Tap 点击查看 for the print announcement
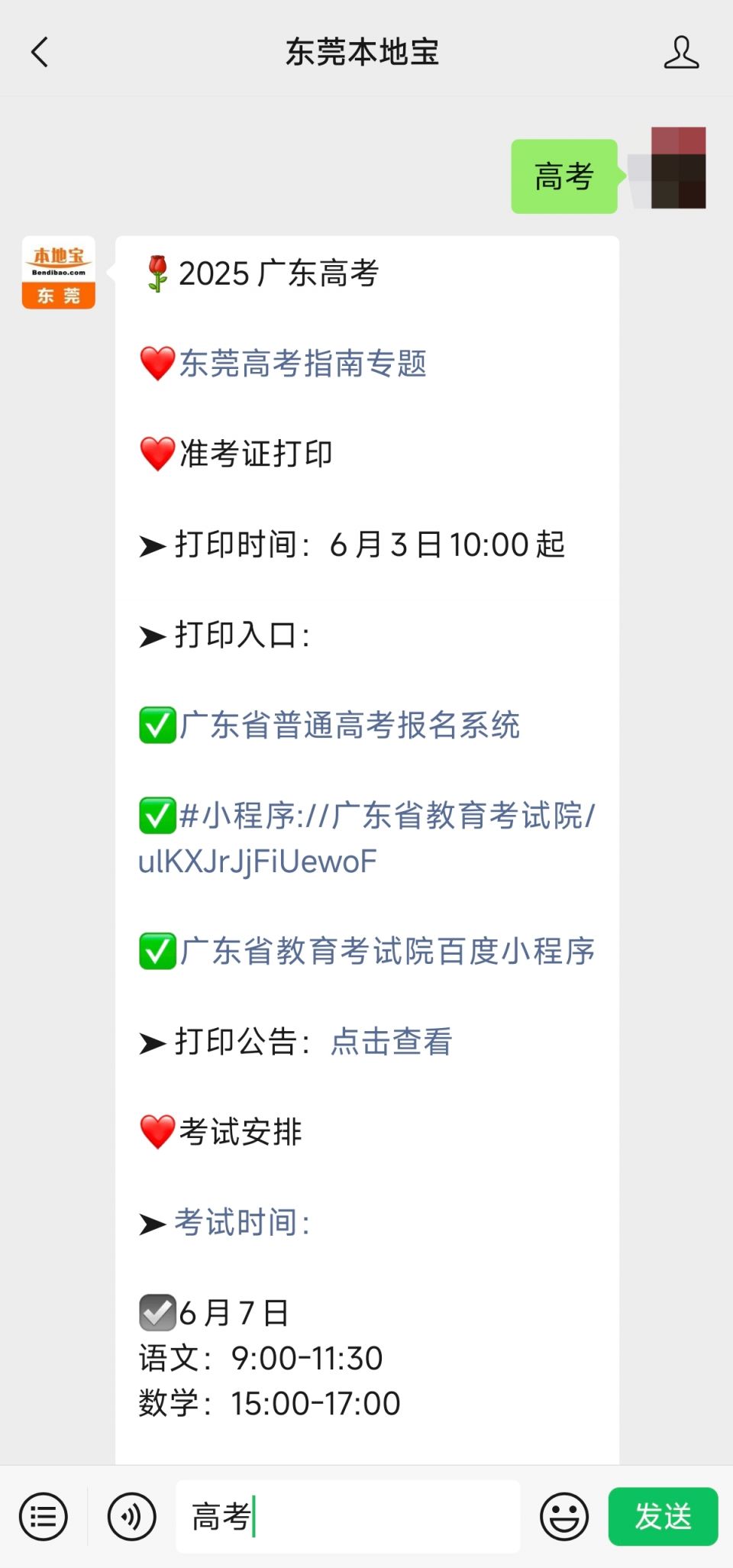733x1568 pixels. point(392,1042)
